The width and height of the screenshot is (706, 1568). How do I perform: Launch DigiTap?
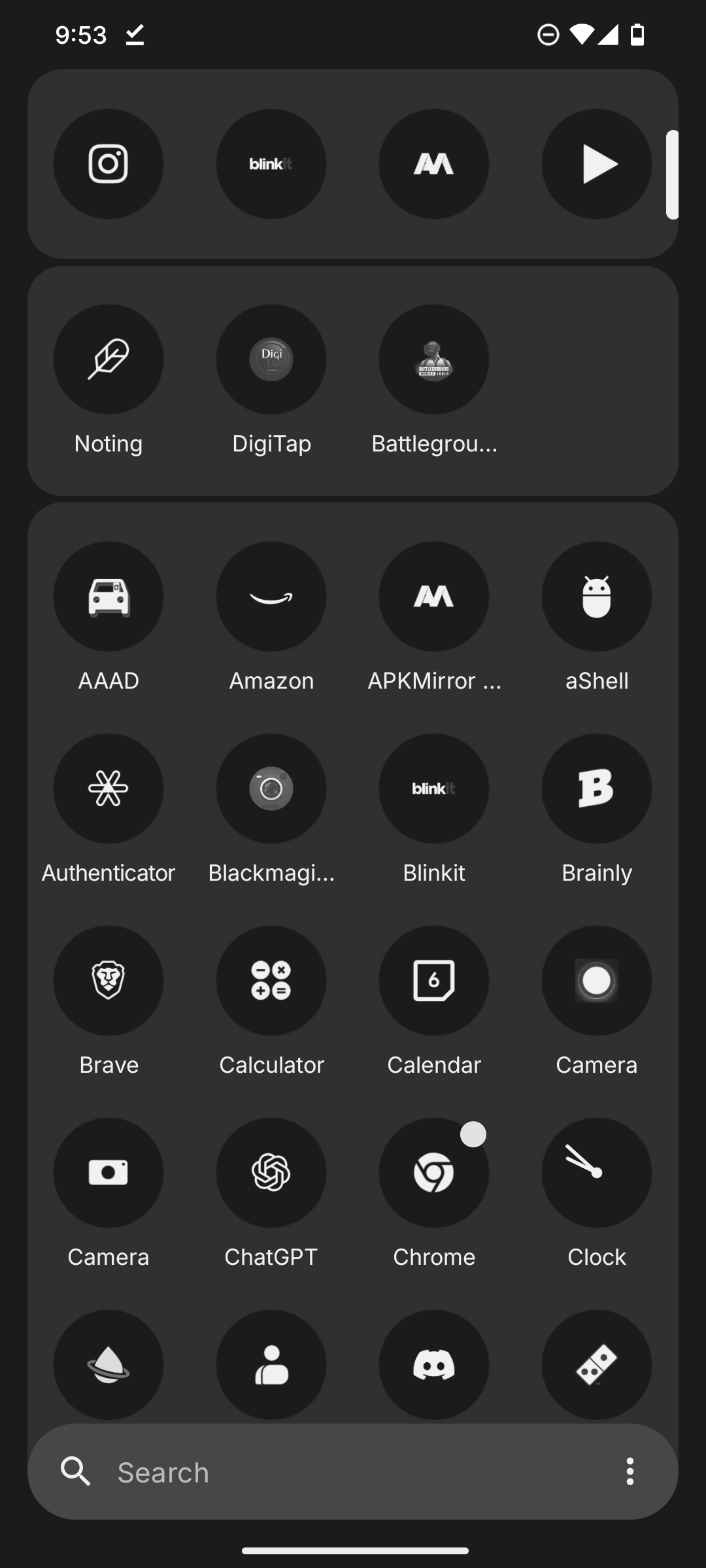coord(271,359)
